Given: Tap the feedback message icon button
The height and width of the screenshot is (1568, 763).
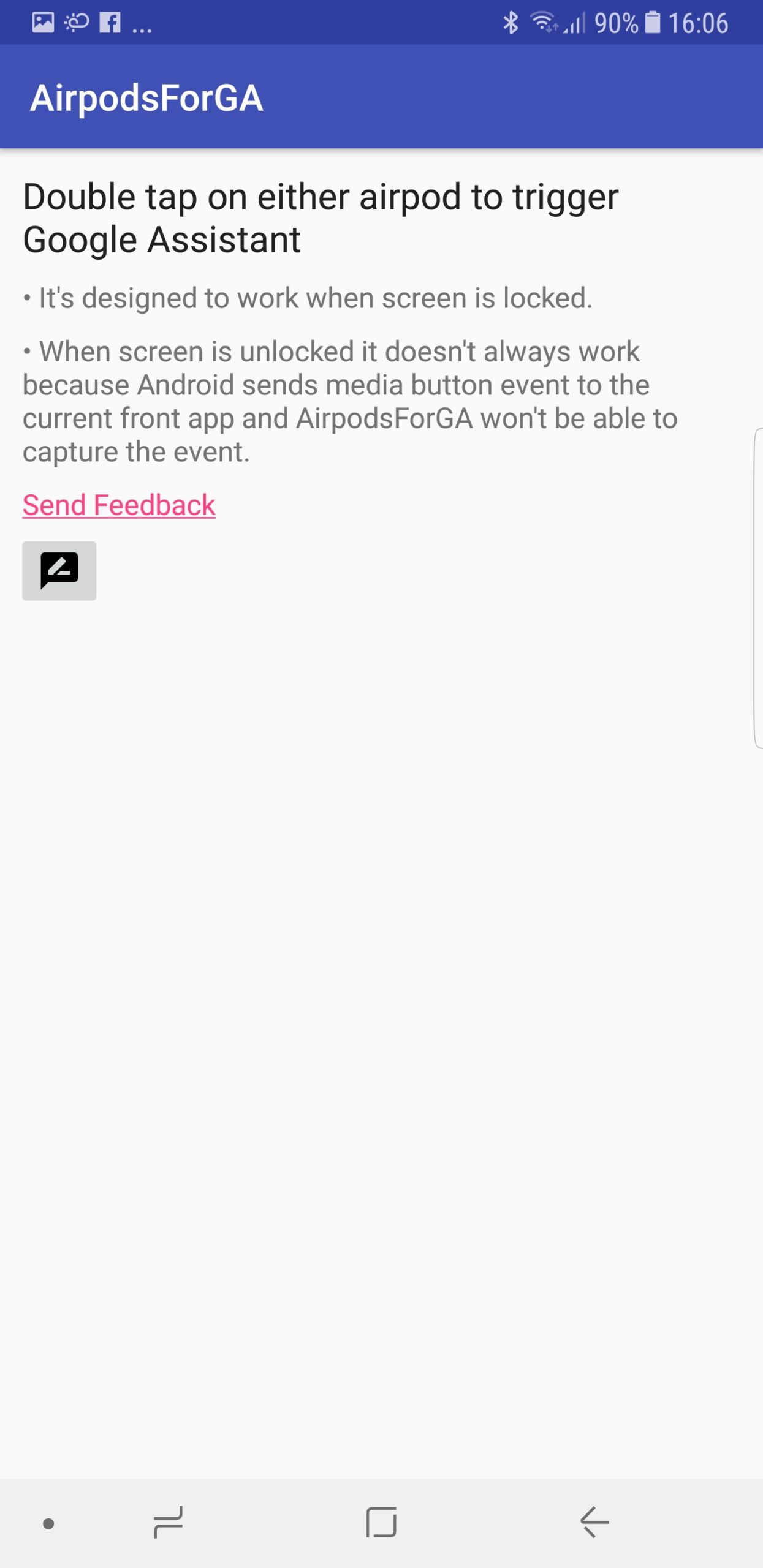Looking at the screenshot, I should [59, 571].
